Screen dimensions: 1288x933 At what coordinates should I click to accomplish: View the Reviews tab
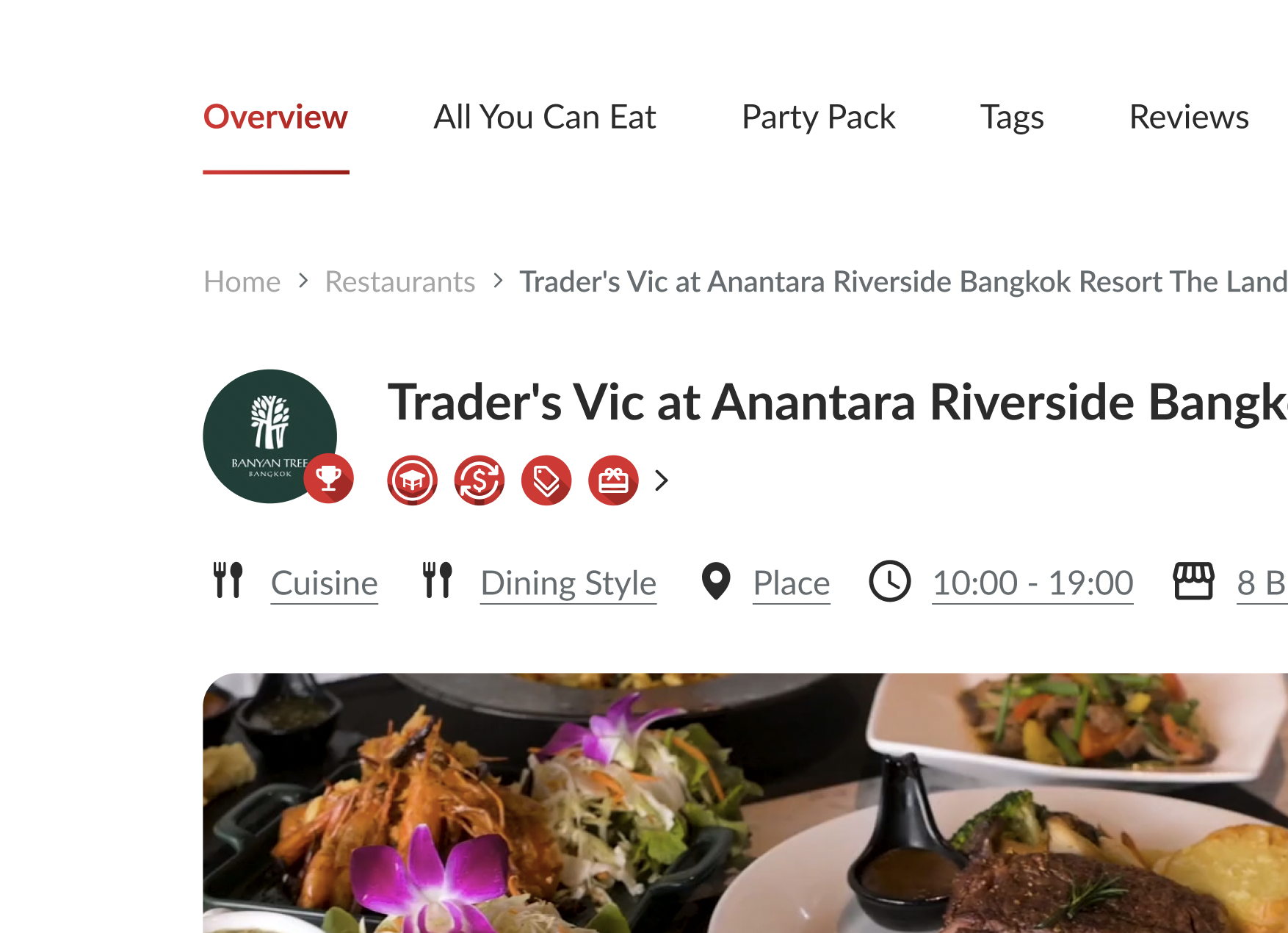[1188, 118]
